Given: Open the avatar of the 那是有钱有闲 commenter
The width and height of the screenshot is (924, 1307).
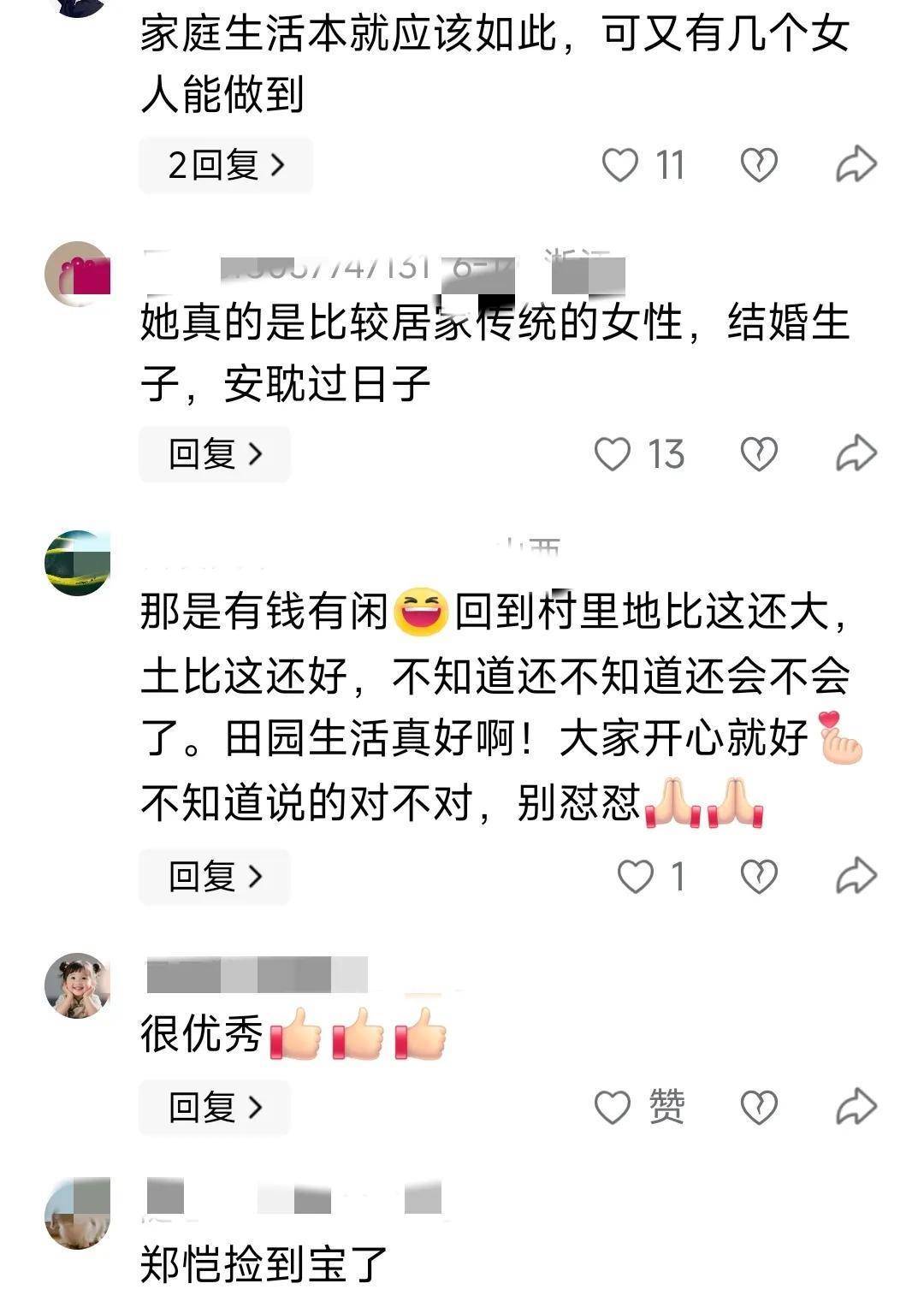Looking at the screenshot, I should 78,563.
